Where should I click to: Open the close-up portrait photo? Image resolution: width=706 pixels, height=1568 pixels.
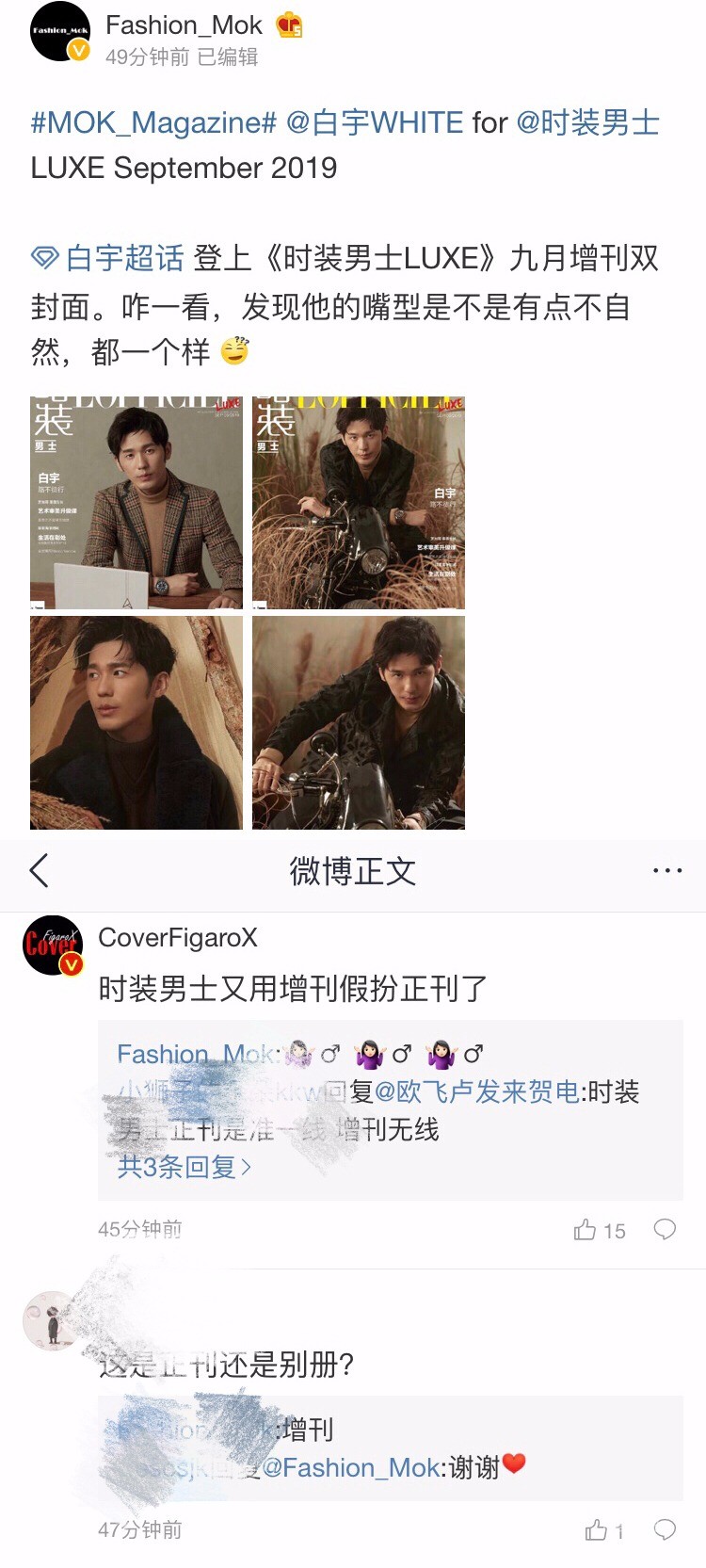136,722
